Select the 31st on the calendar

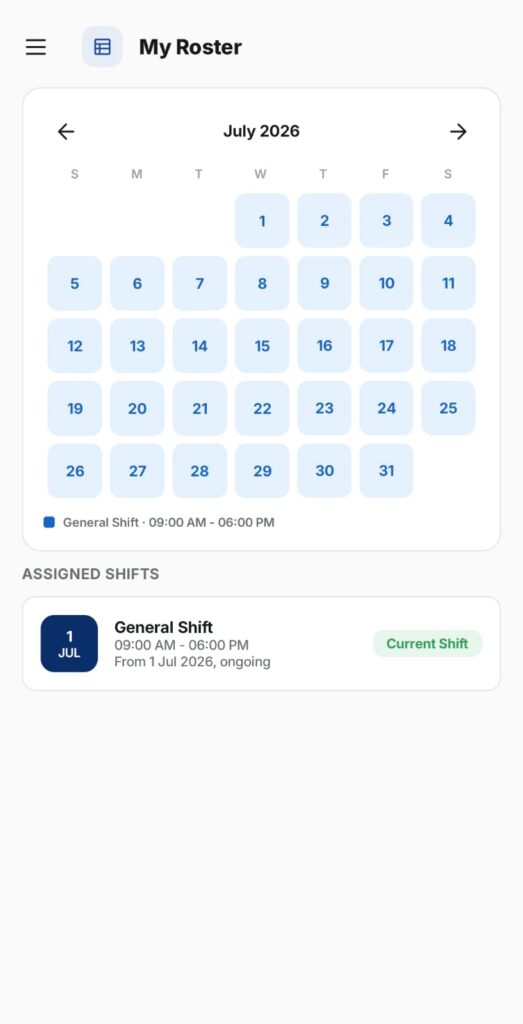click(x=387, y=471)
